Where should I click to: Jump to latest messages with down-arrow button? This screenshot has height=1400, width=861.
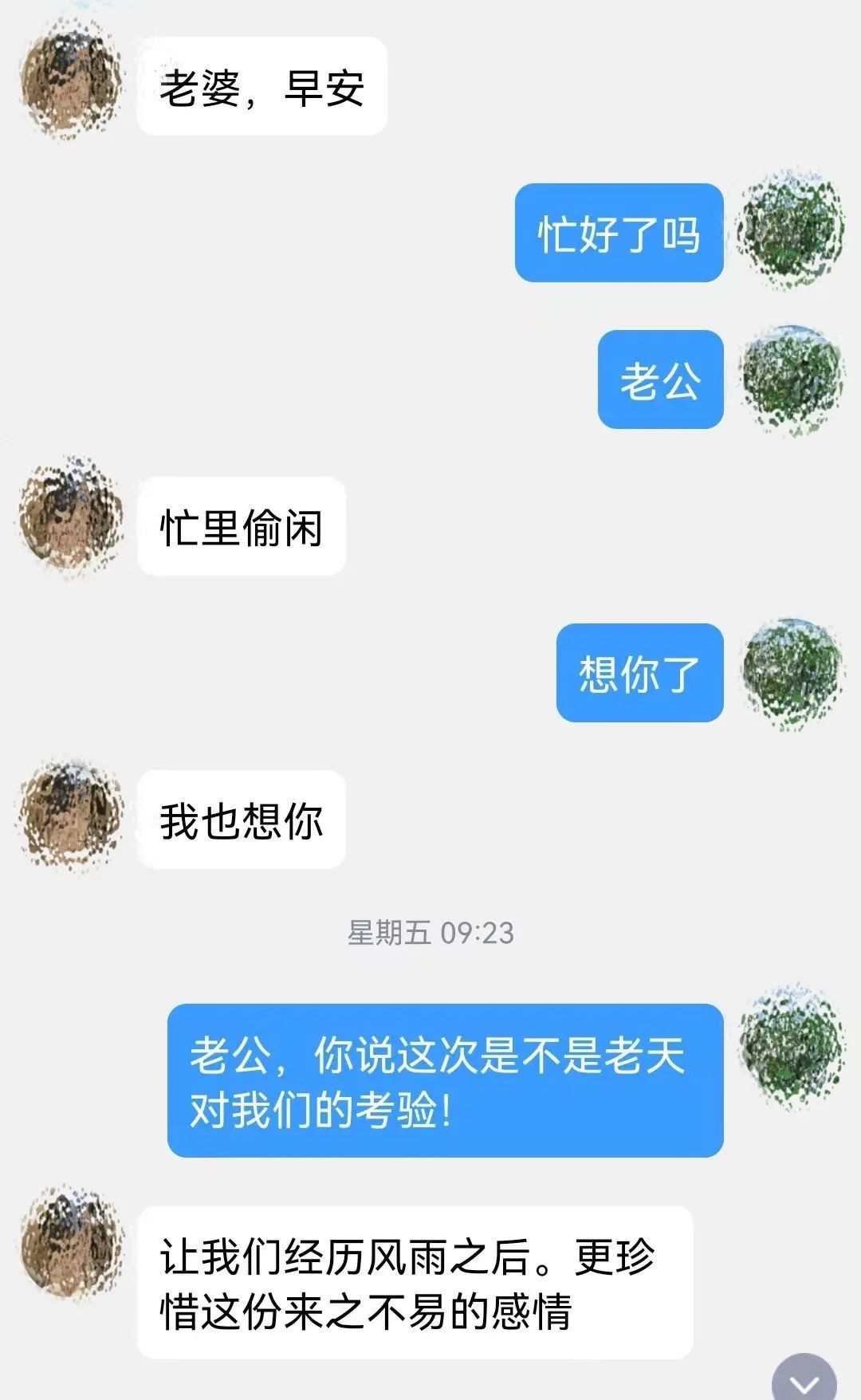click(x=804, y=1379)
